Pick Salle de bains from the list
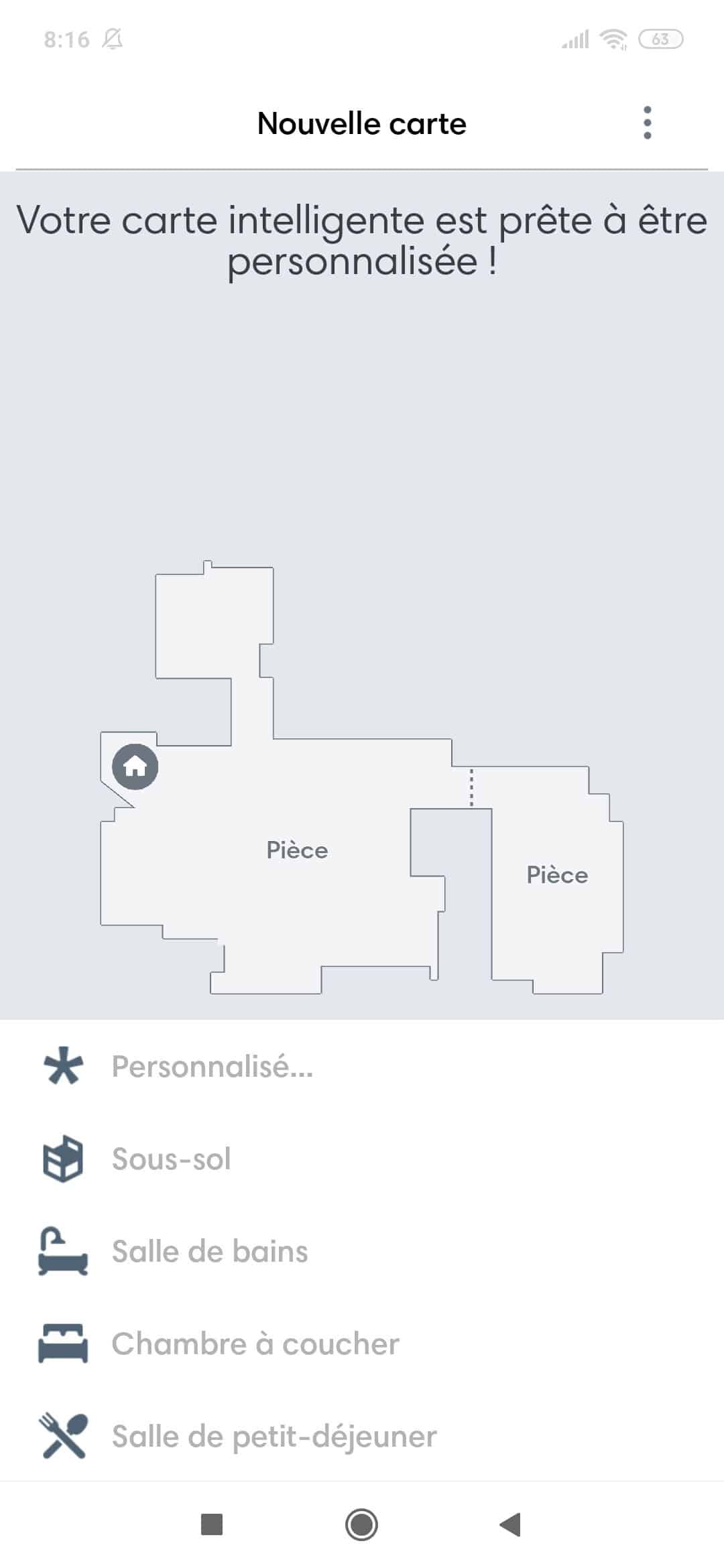Viewport: 724px width, 1568px height. (209, 1252)
